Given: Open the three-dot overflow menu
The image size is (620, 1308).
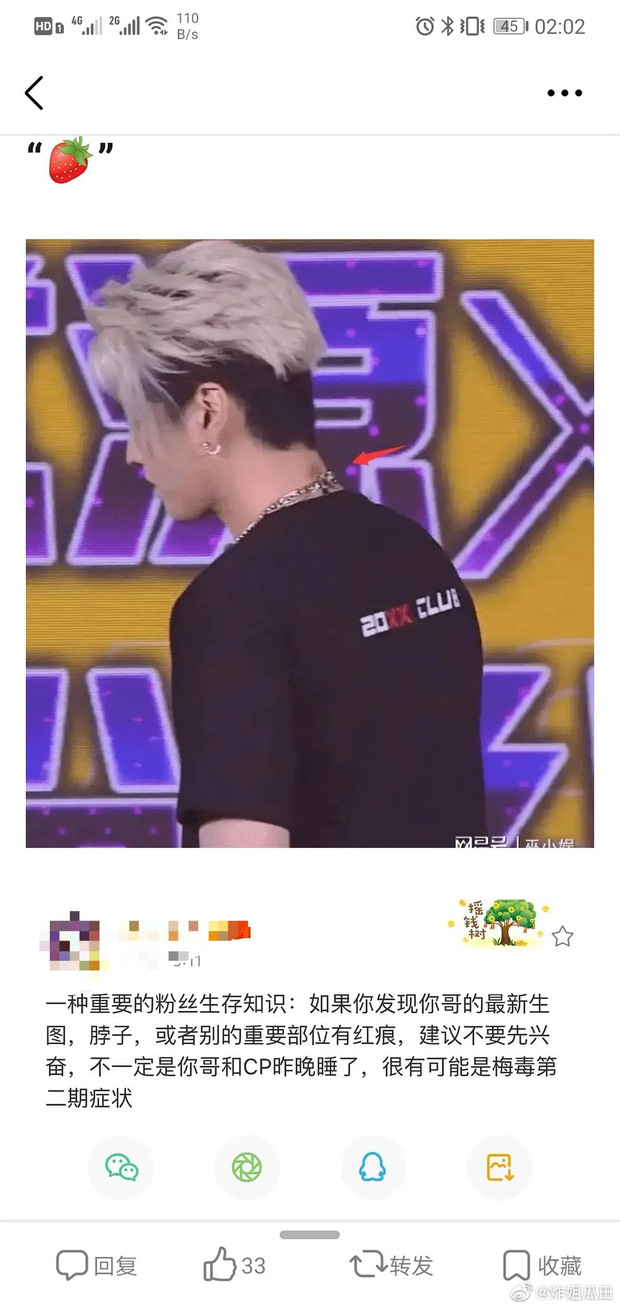Looking at the screenshot, I should pos(564,93).
